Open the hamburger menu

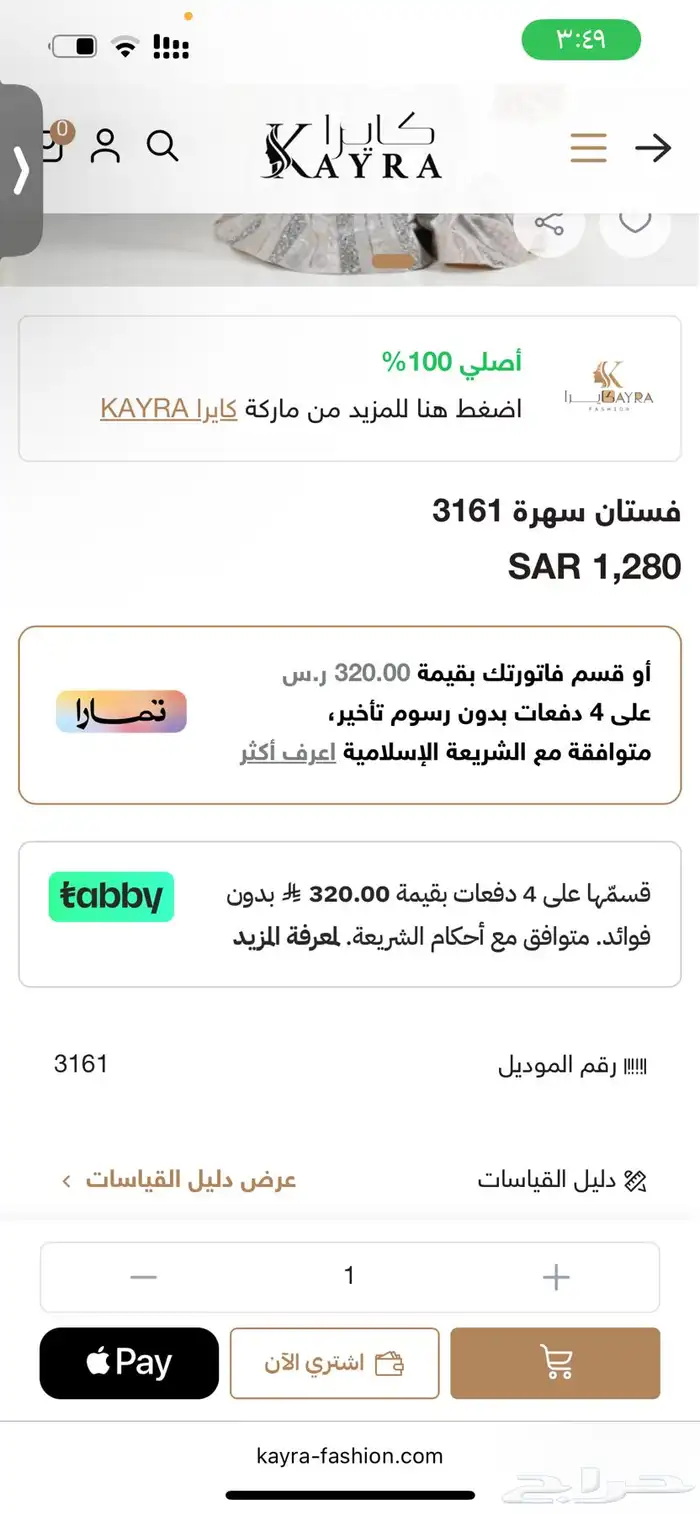click(x=588, y=148)
